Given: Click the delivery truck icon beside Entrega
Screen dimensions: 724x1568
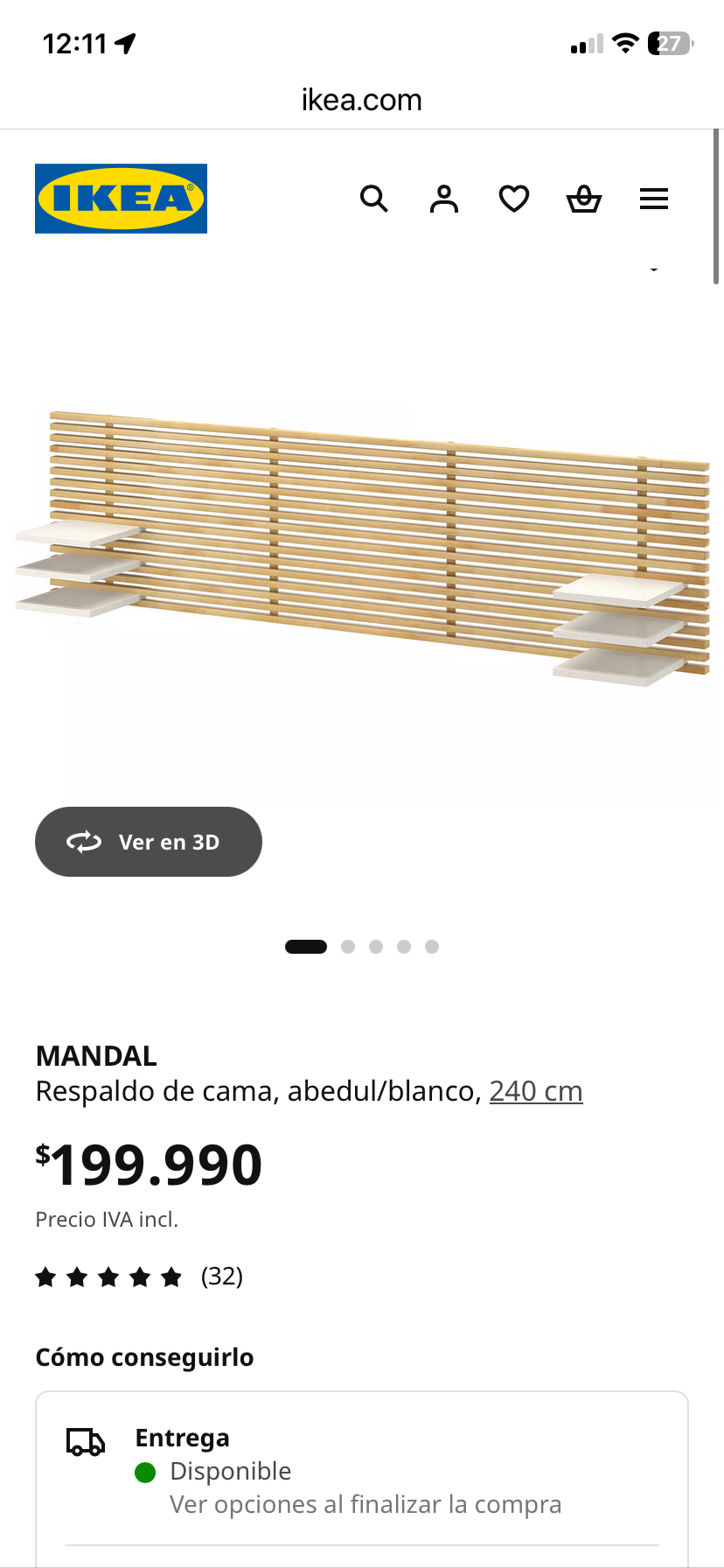Looking at the screenshot, I should click(83, 1438).
